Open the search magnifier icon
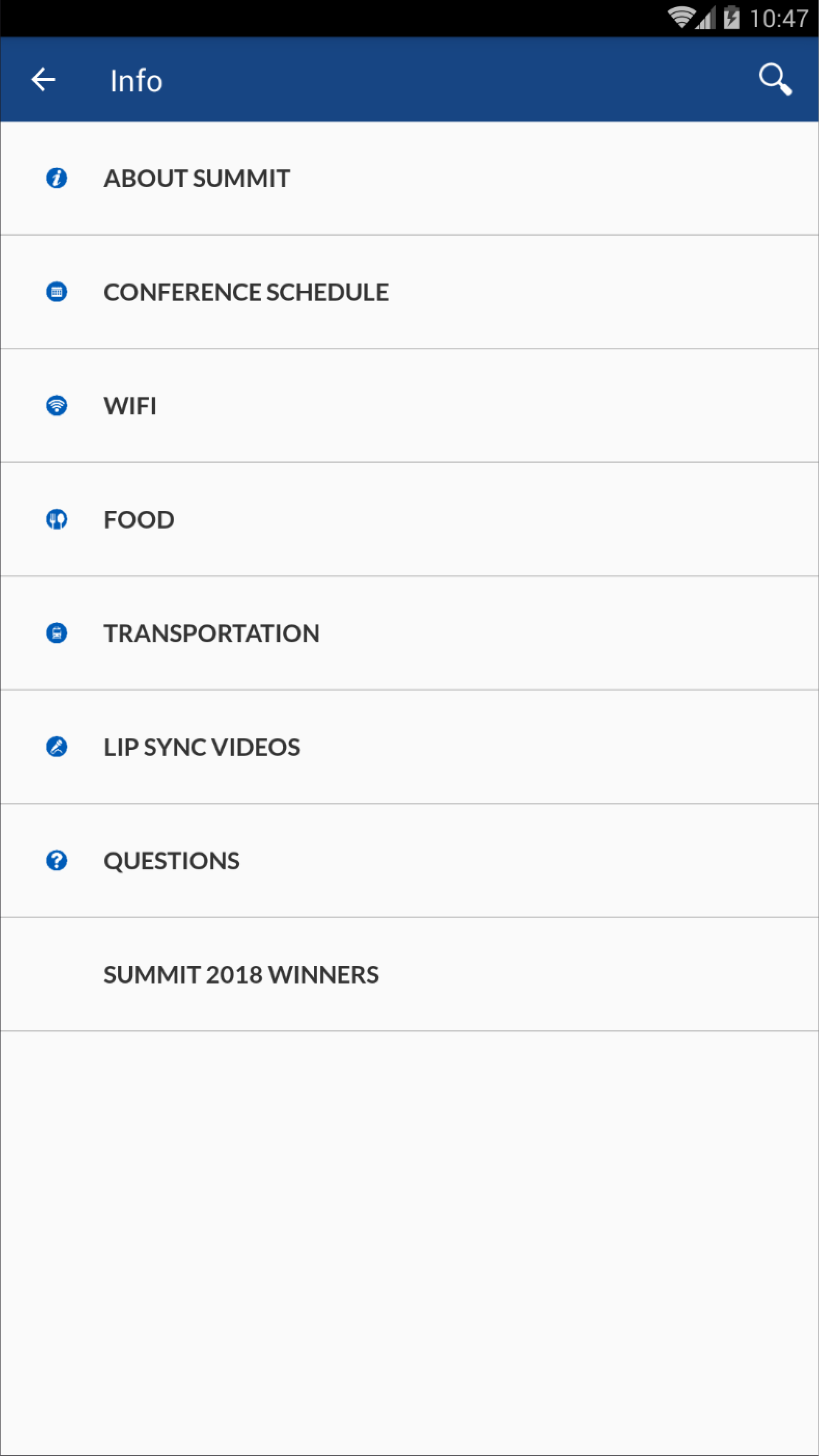This screenshot has width=819, height=1456. [775, 79]
